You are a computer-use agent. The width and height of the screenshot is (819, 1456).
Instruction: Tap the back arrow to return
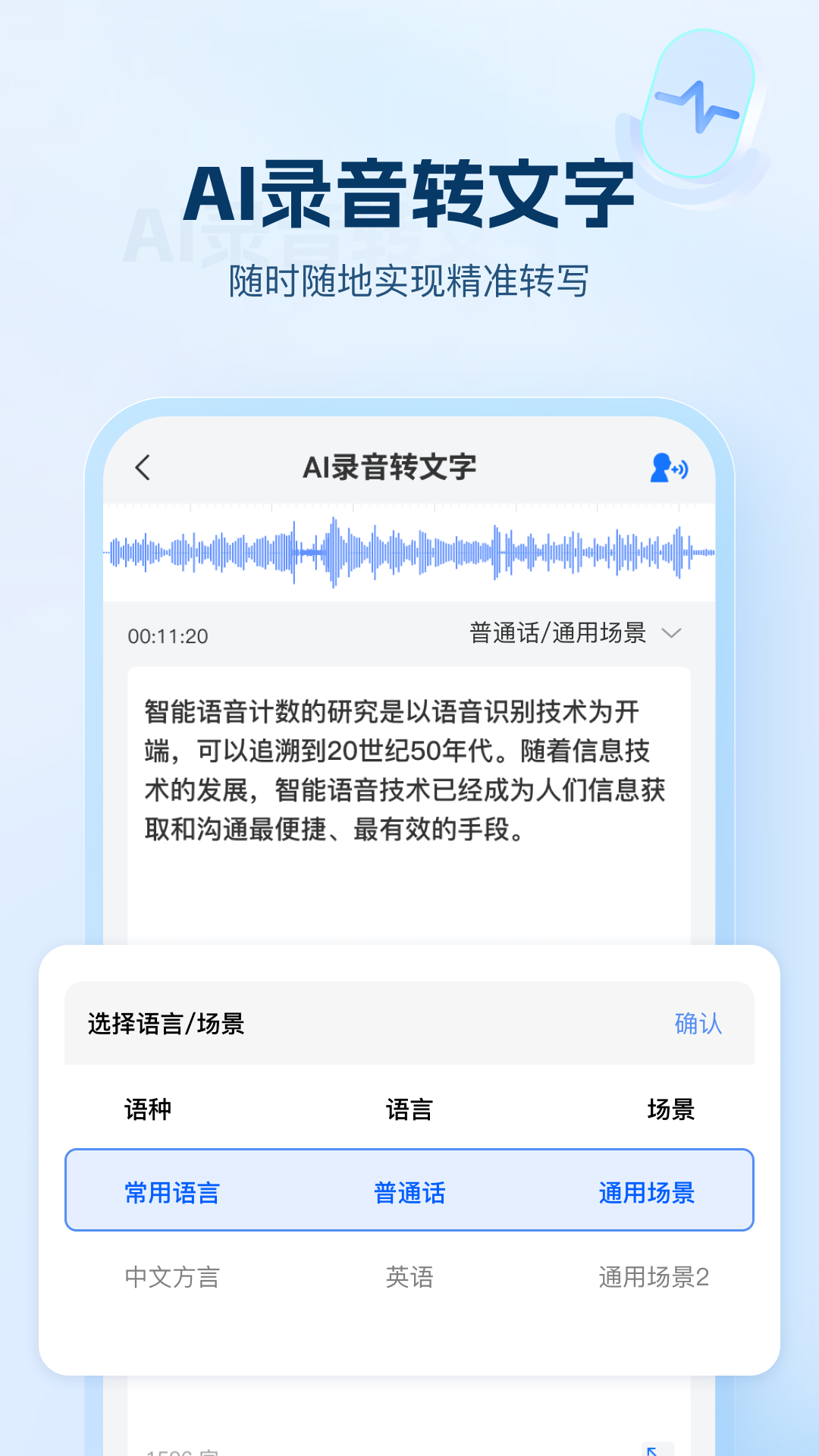(144, 468)
